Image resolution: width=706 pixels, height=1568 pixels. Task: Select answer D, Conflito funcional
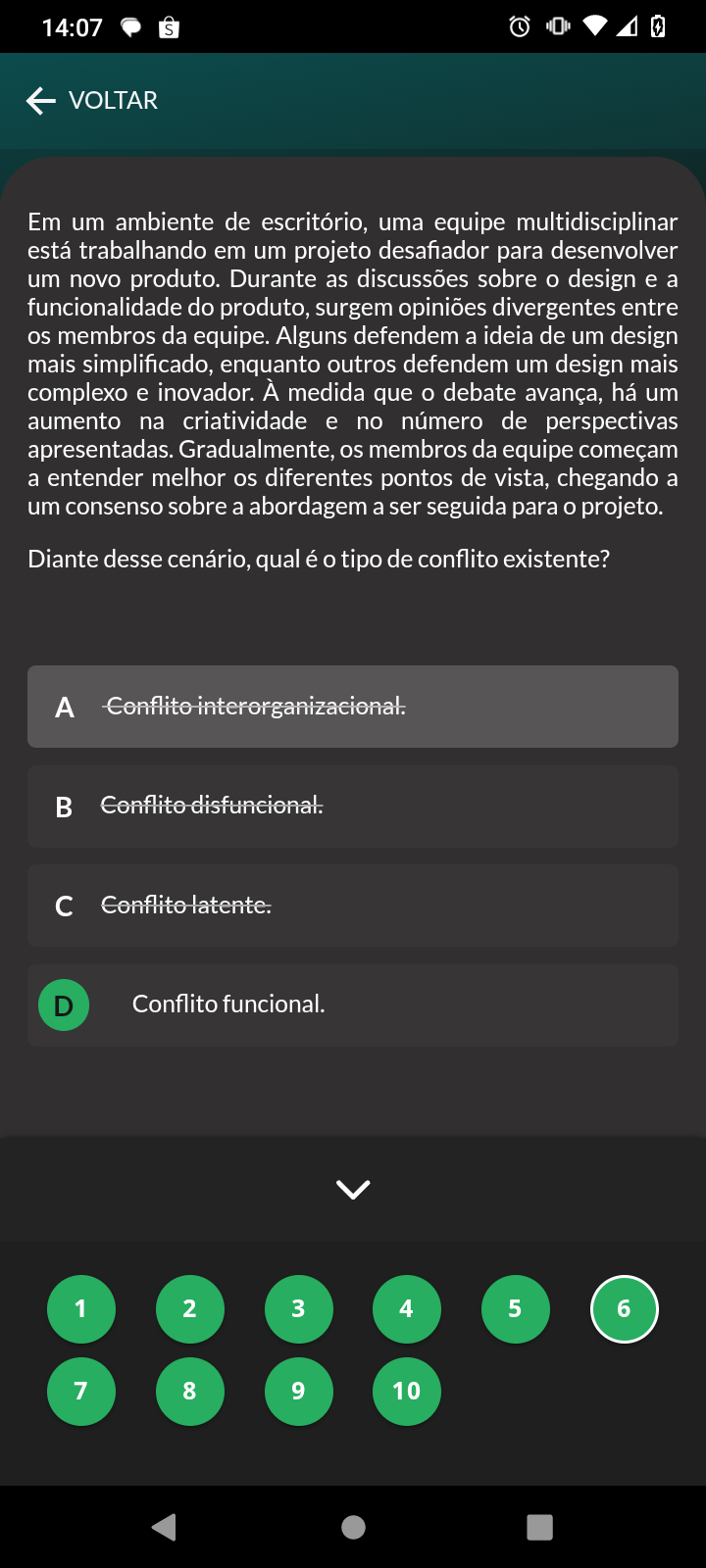click(353, 1005)
